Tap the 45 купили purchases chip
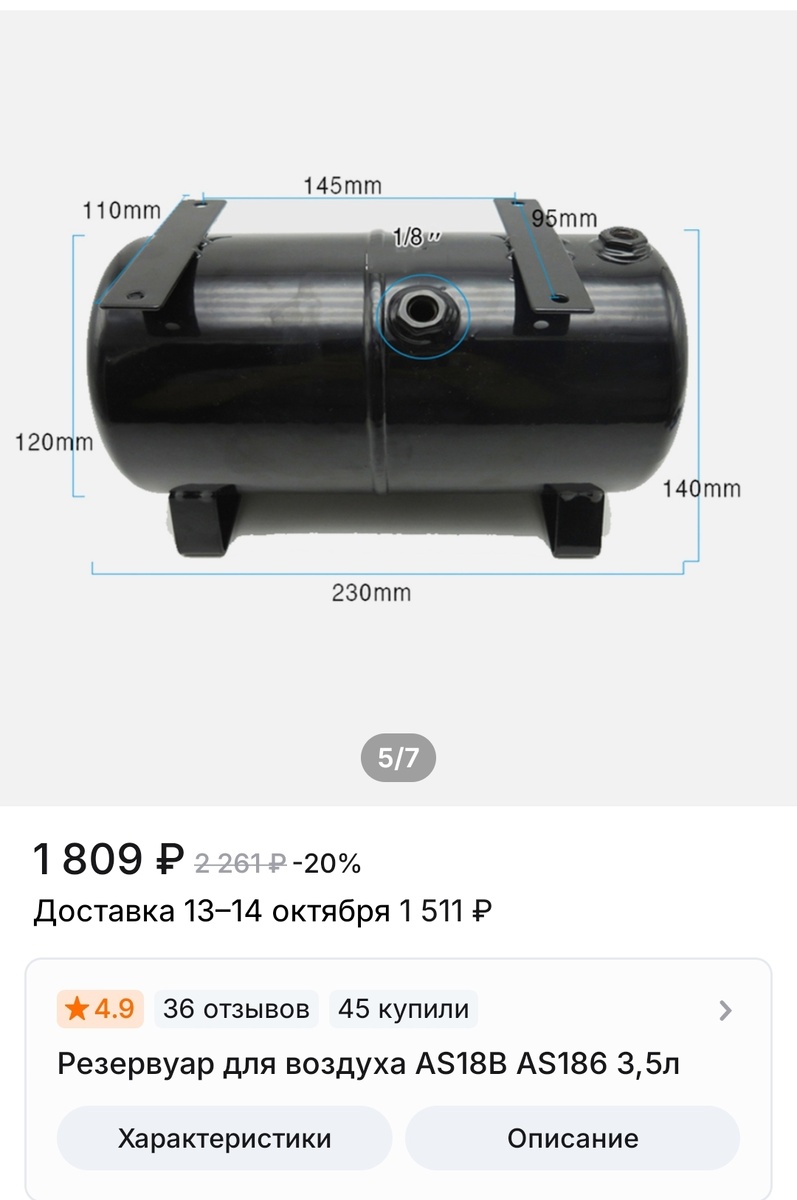The height and width of the screenshot is (1200, 797). (406, 1009)
